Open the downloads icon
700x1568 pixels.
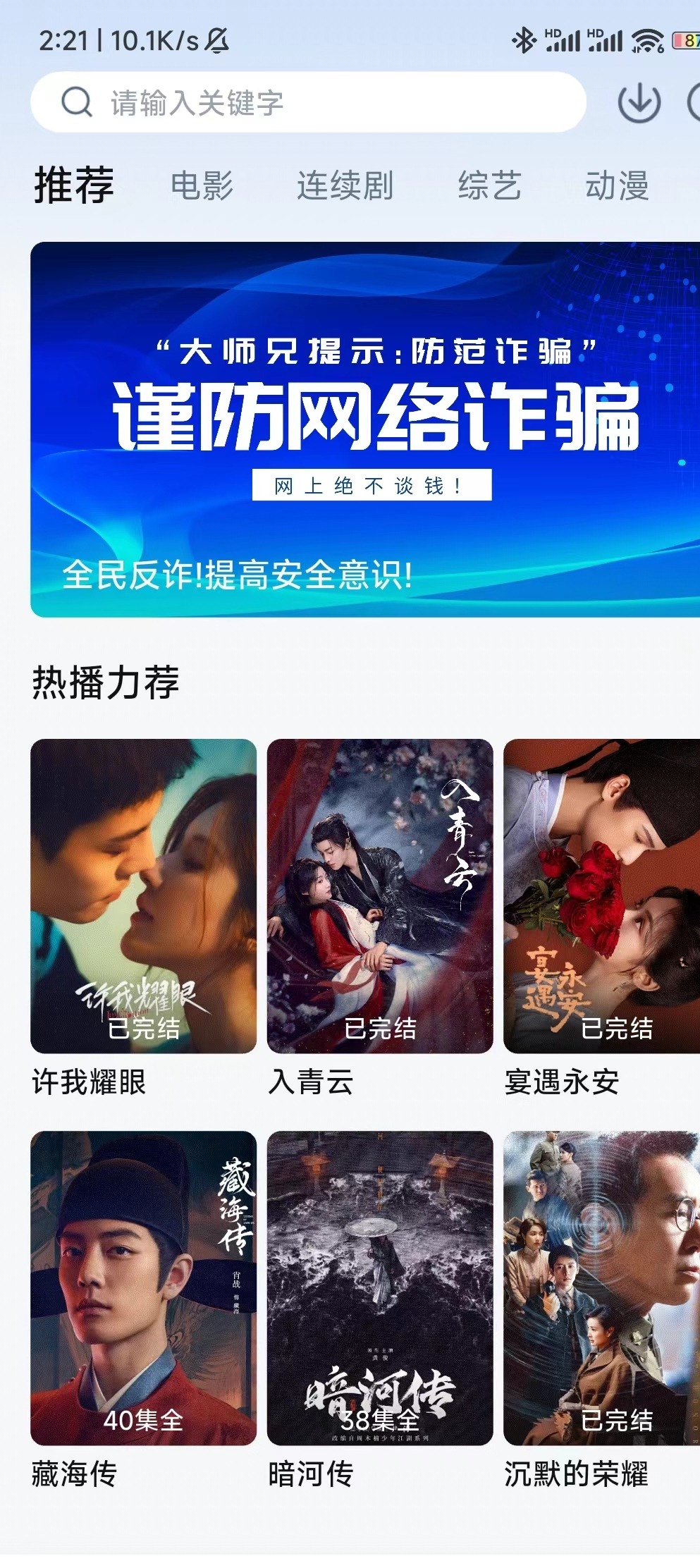coord(639,103)
